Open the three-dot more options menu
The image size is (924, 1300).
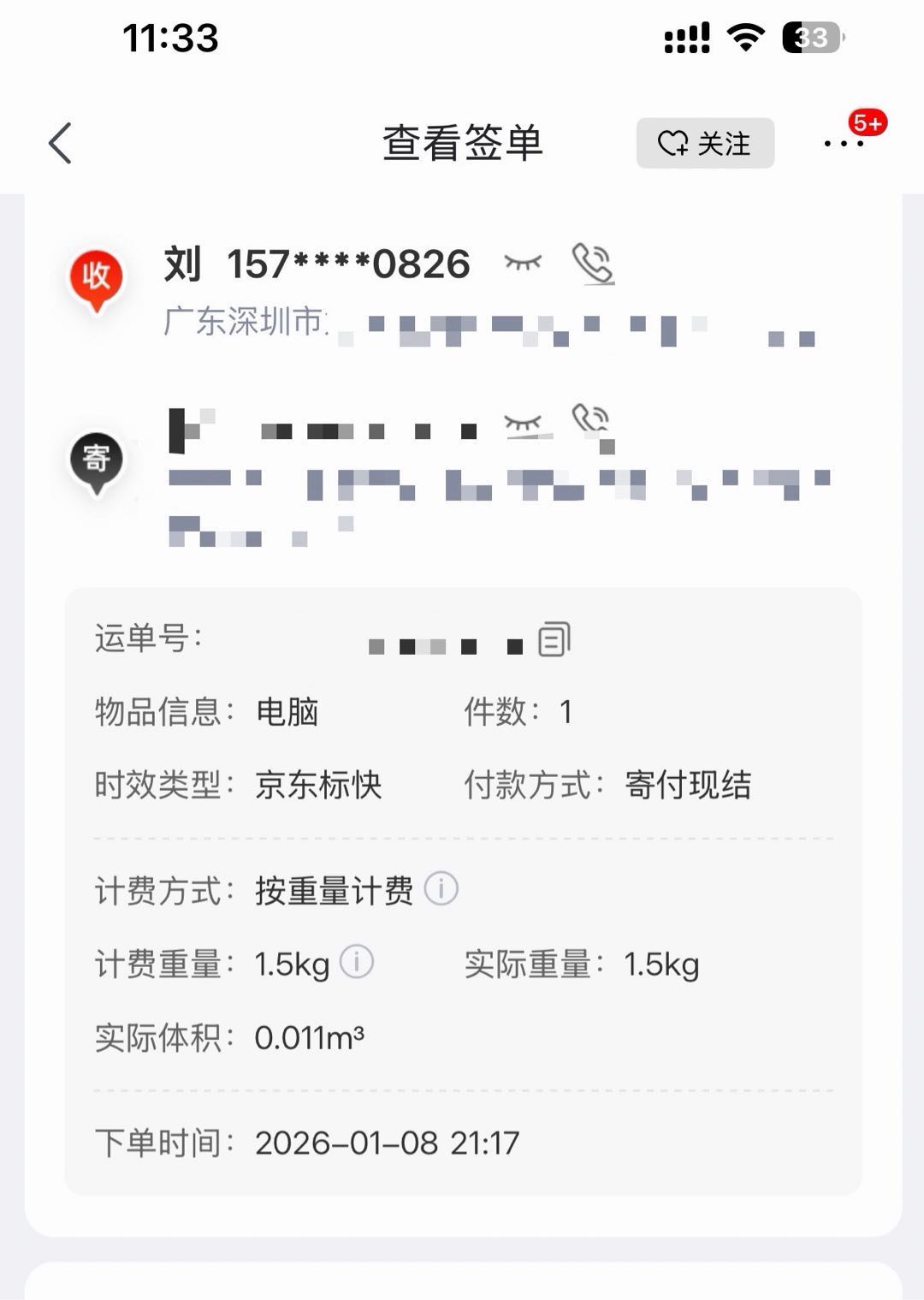click(x=843, y=145)
